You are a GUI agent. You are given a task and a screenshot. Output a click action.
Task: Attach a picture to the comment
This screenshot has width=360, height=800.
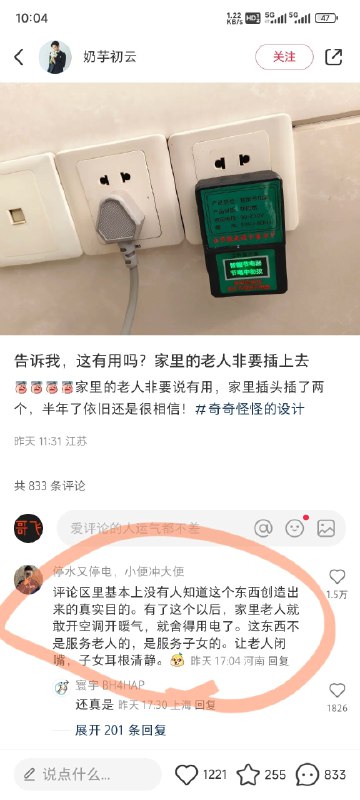[326, 529]
